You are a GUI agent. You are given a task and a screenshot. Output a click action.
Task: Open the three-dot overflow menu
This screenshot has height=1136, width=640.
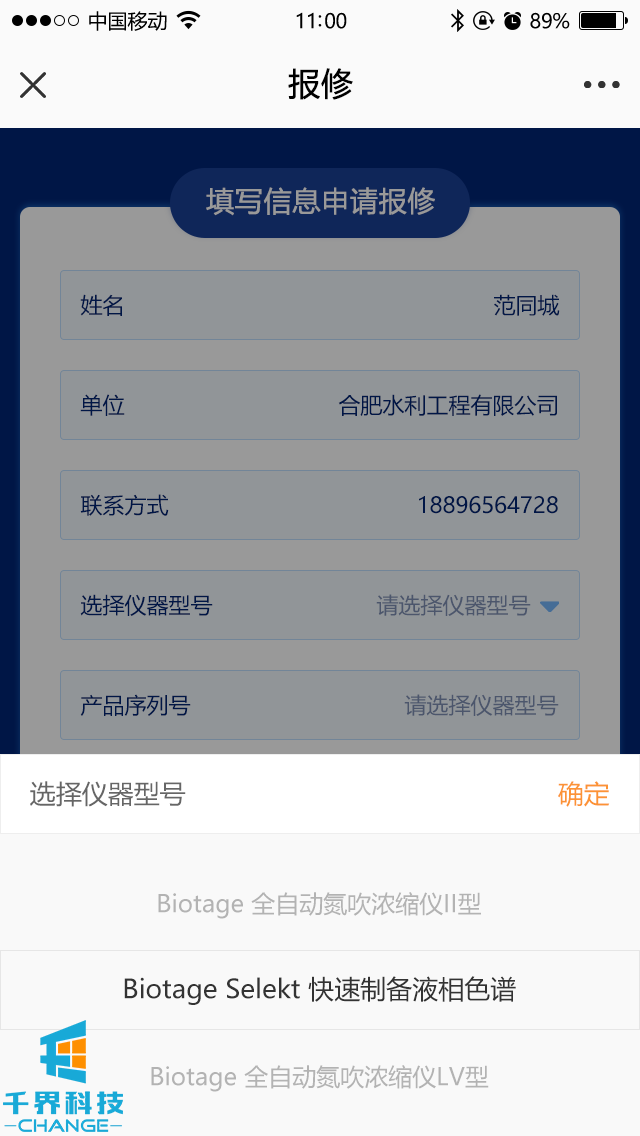click(601, 85)
